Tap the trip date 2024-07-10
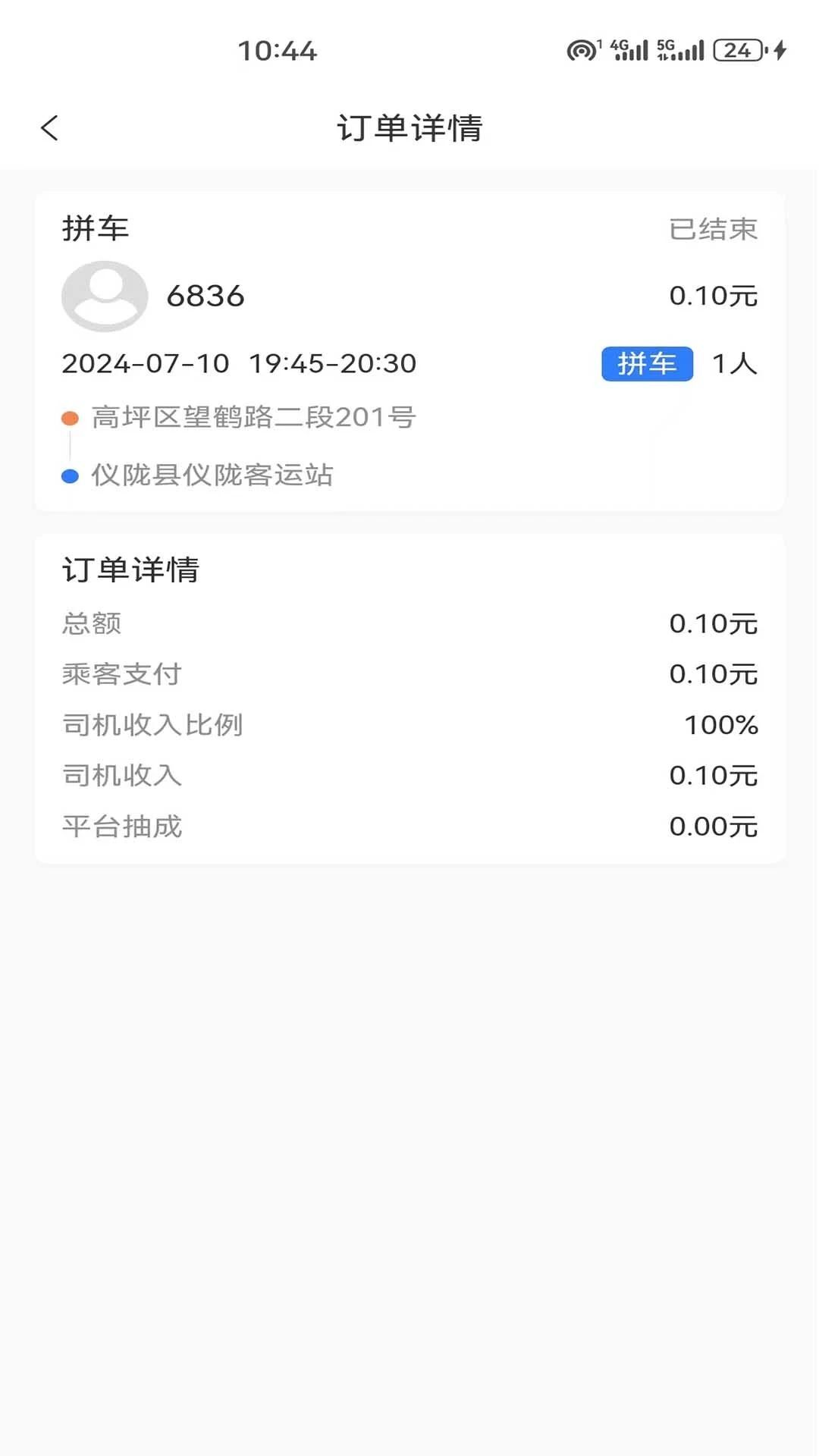 tap(146, 363)
